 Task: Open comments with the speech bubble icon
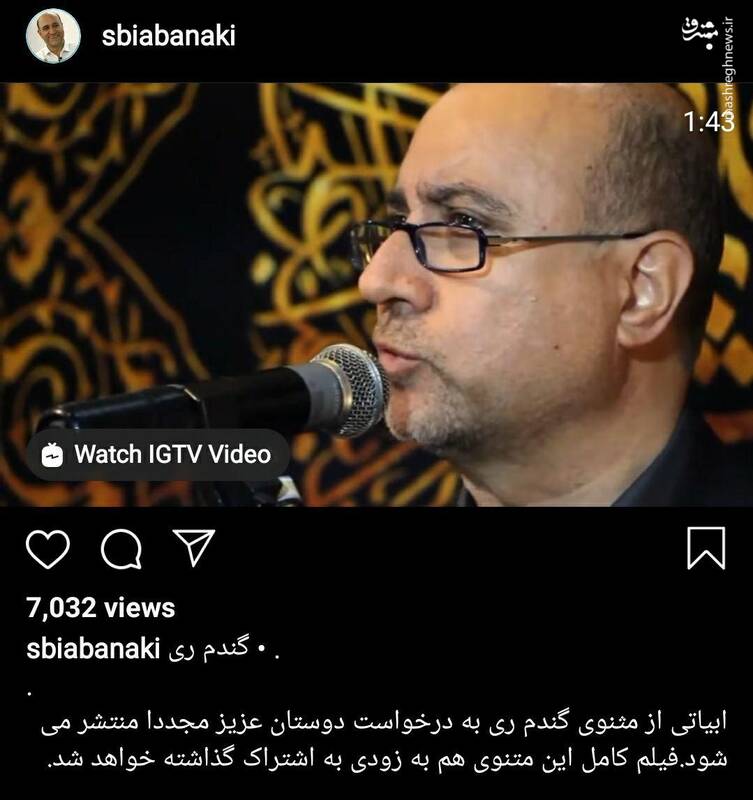pyautogui.click(x=122, y=548)
